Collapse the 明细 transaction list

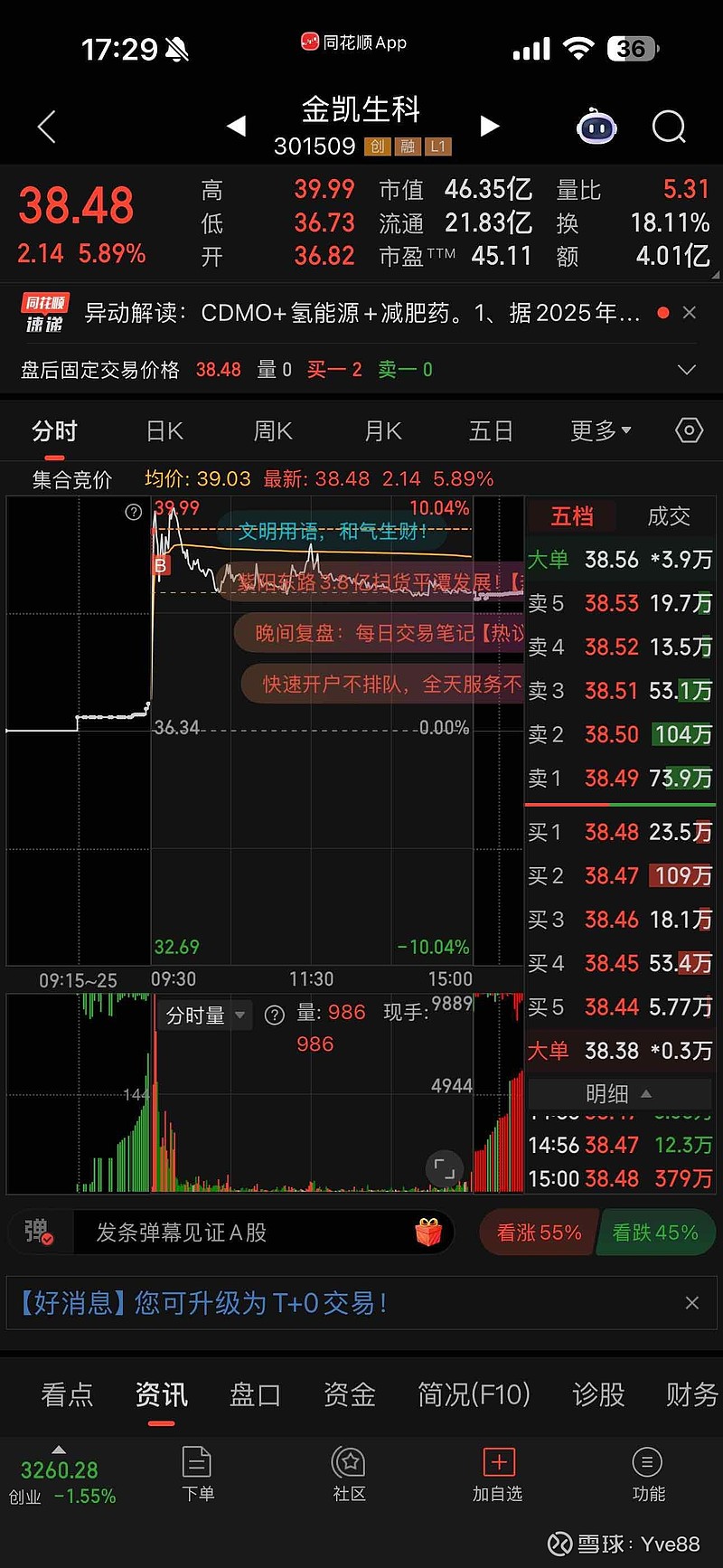(x=618, y=1093)
